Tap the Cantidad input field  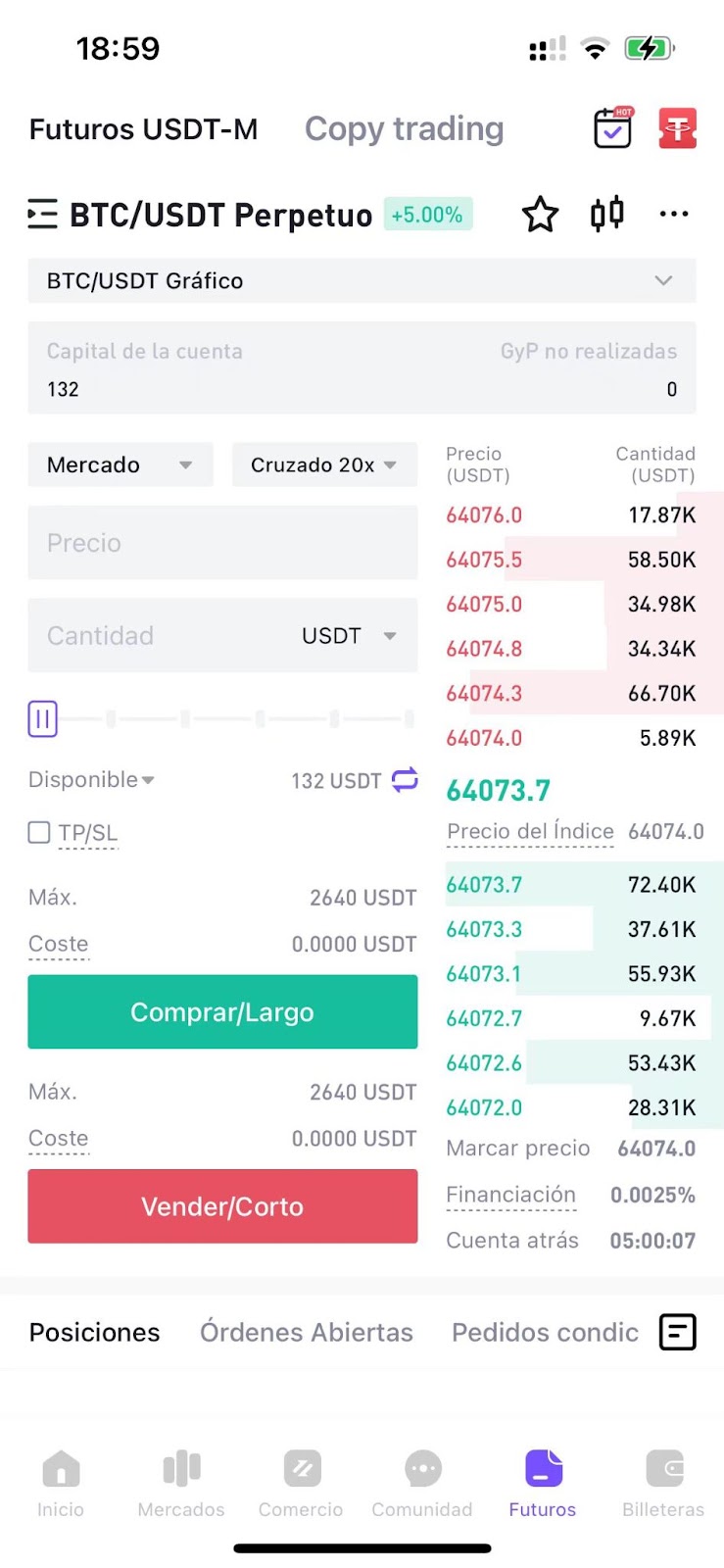coord(157,635)
